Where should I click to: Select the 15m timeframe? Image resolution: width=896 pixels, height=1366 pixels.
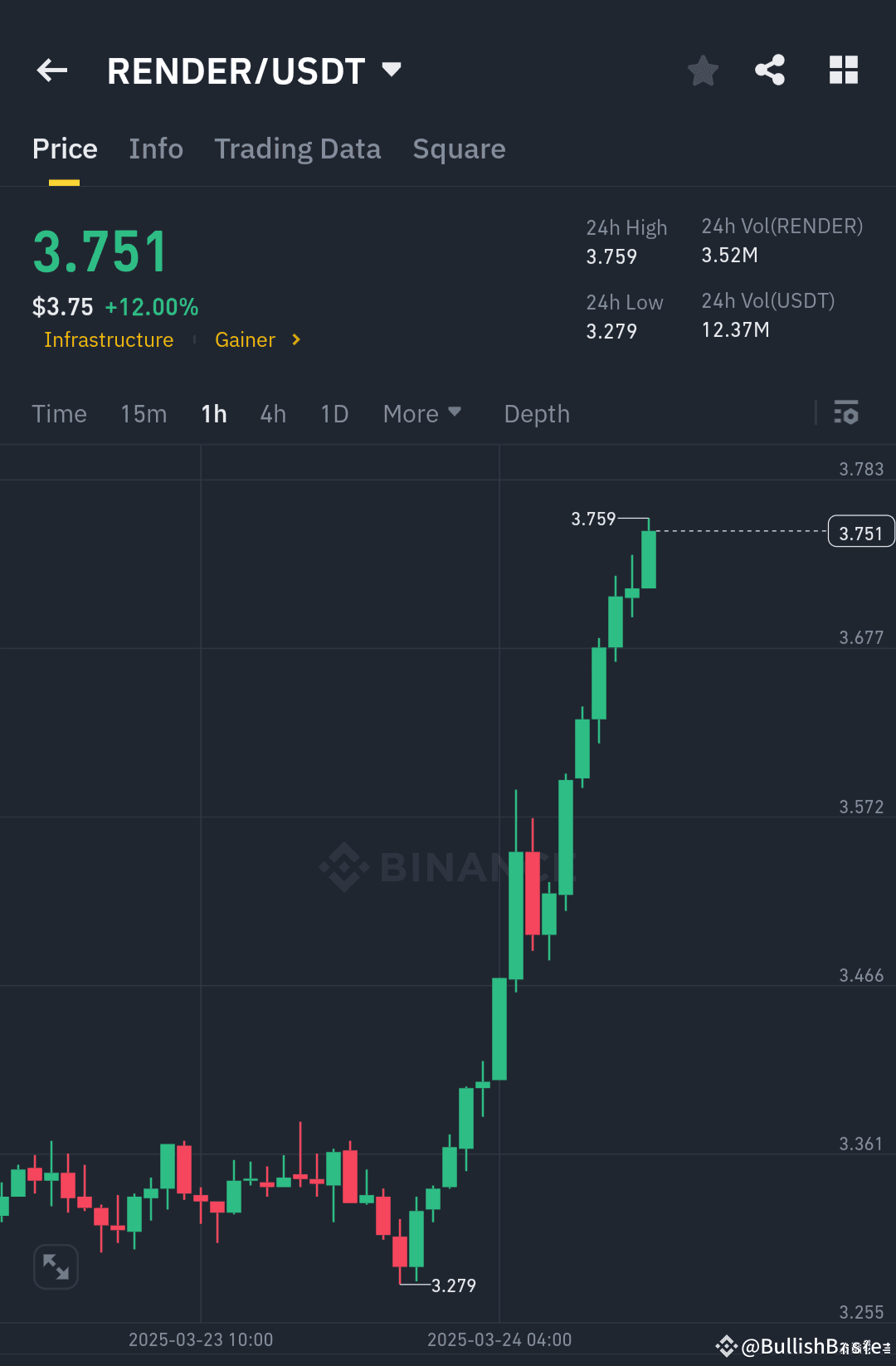[143, 413]
